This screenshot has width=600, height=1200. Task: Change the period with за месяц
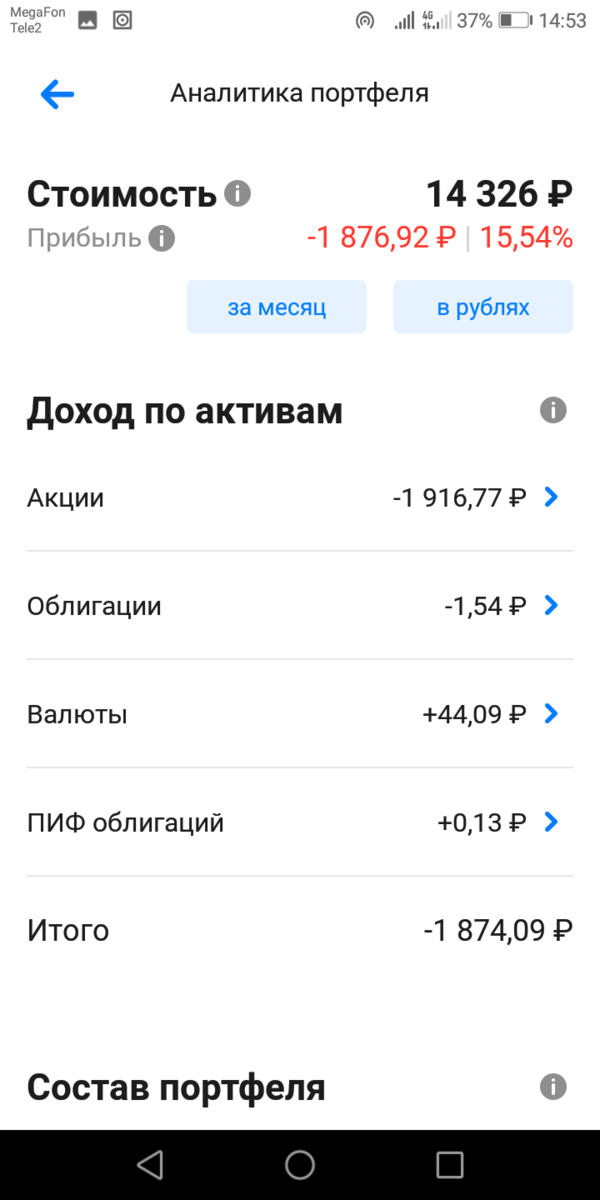click(x=276, y=307)
